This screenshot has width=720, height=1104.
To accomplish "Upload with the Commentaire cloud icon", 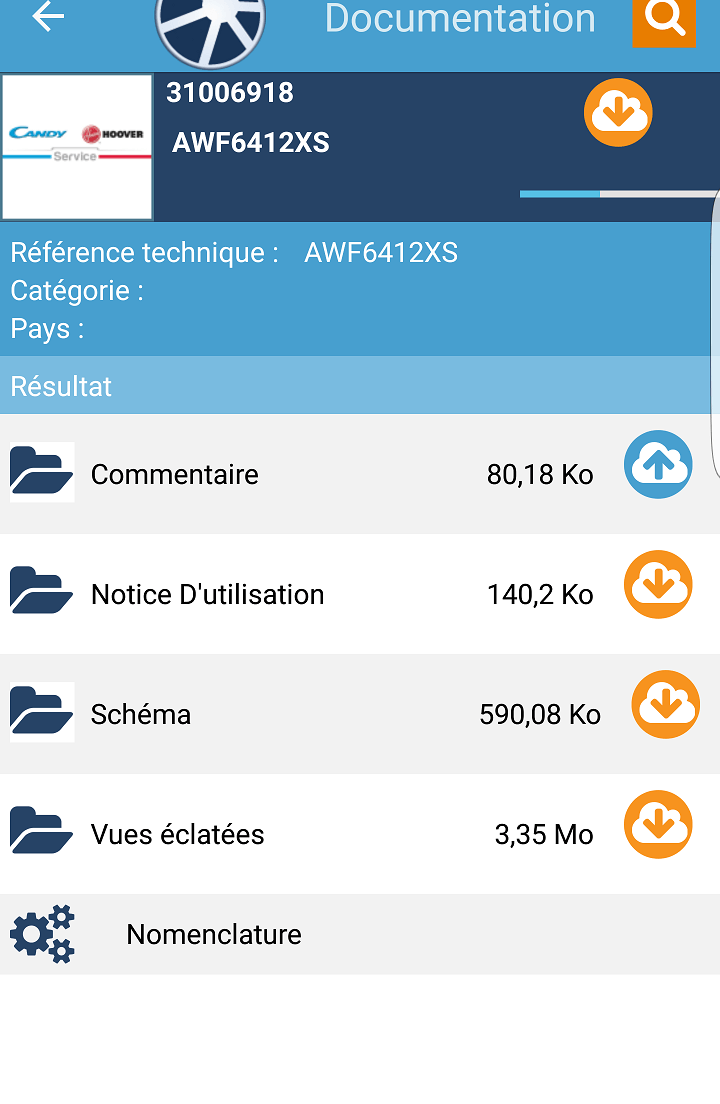I will coord(658,465).
